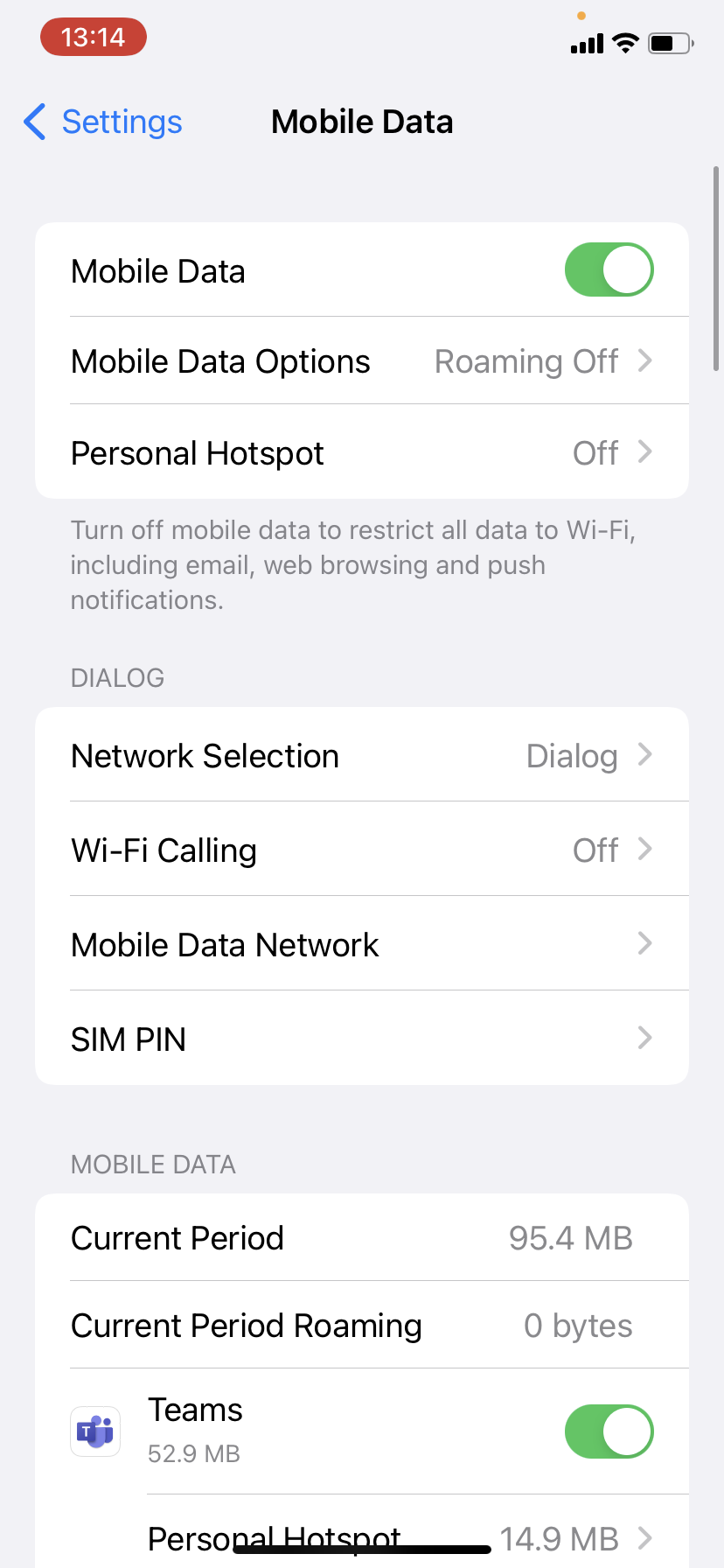
Task: Open Personal Hotspot usage 14.9 MB
Action: pyautogui.click(x=362, y=1537)
